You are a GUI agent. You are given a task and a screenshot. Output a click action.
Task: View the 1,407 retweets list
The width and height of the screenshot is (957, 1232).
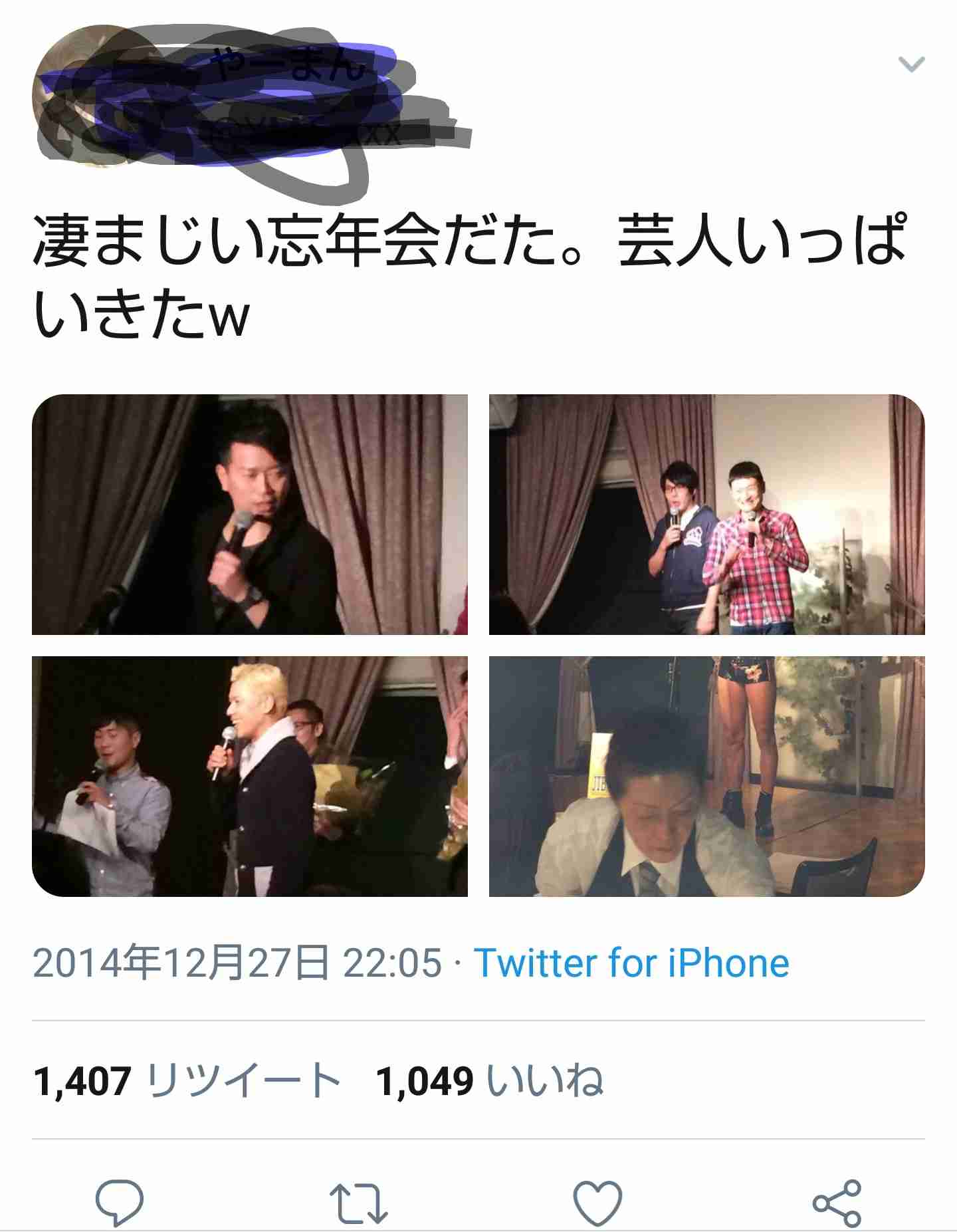coord(187,1080)
